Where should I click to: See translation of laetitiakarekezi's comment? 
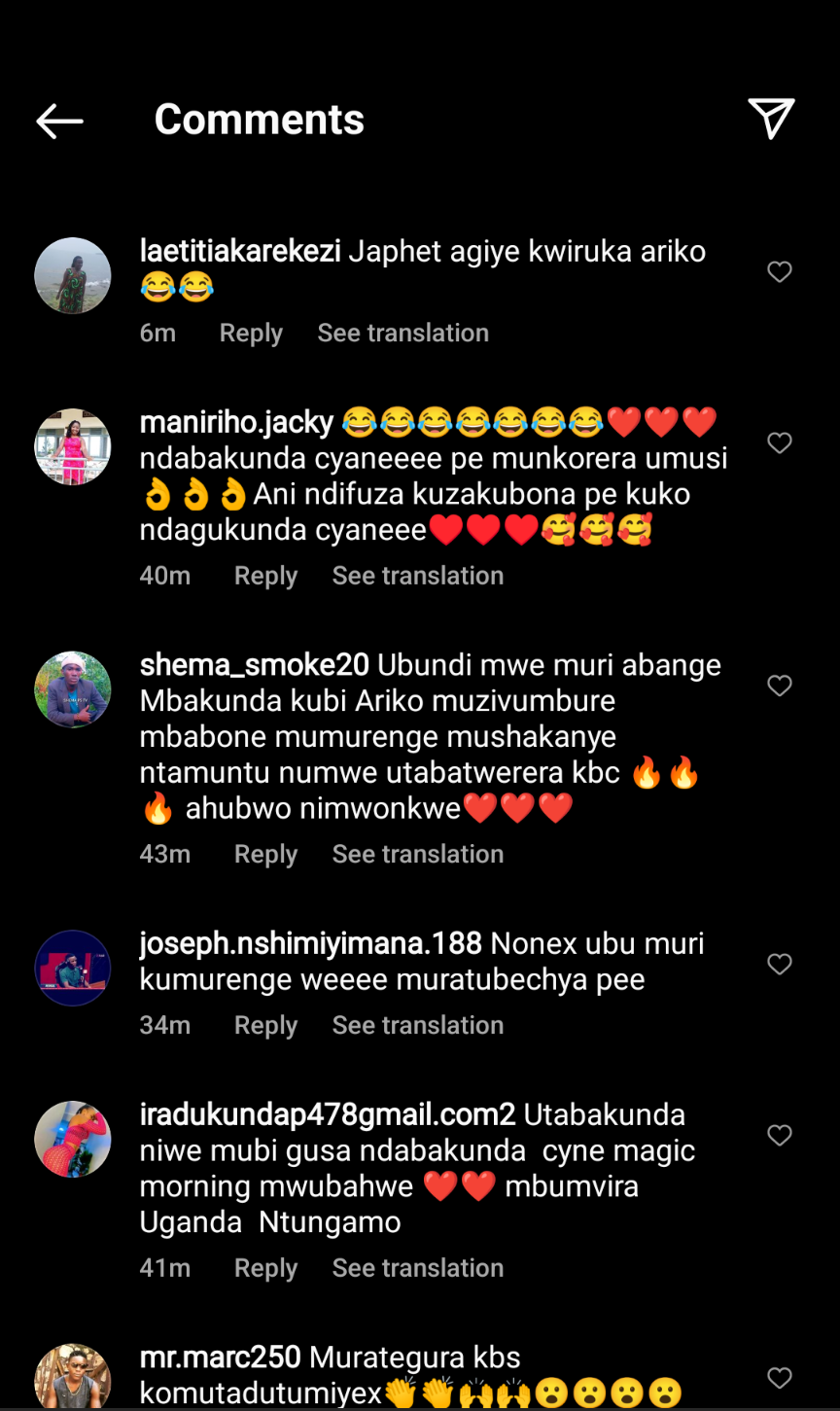[x=402, y=333]
